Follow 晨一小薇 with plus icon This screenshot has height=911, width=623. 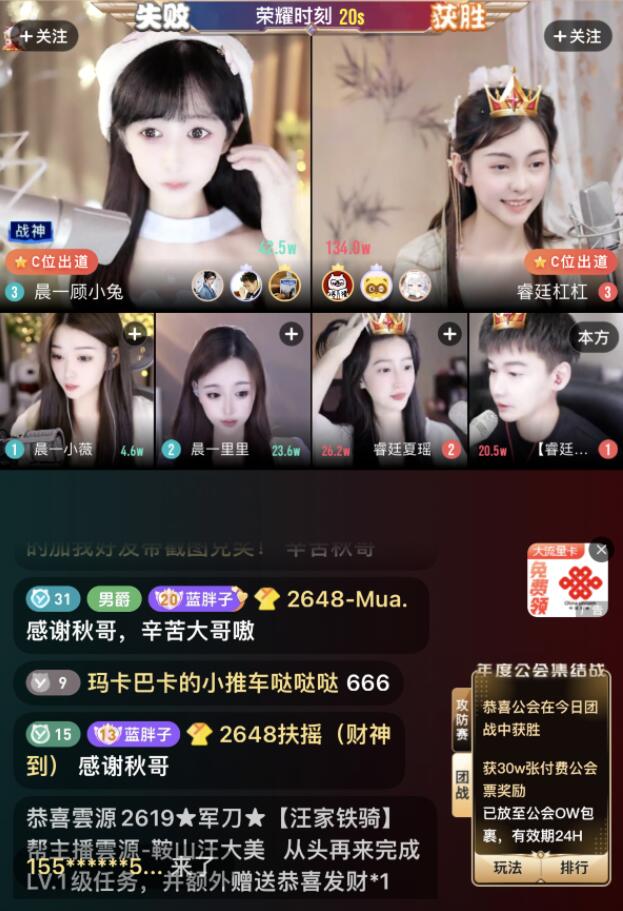pos(135,334)
